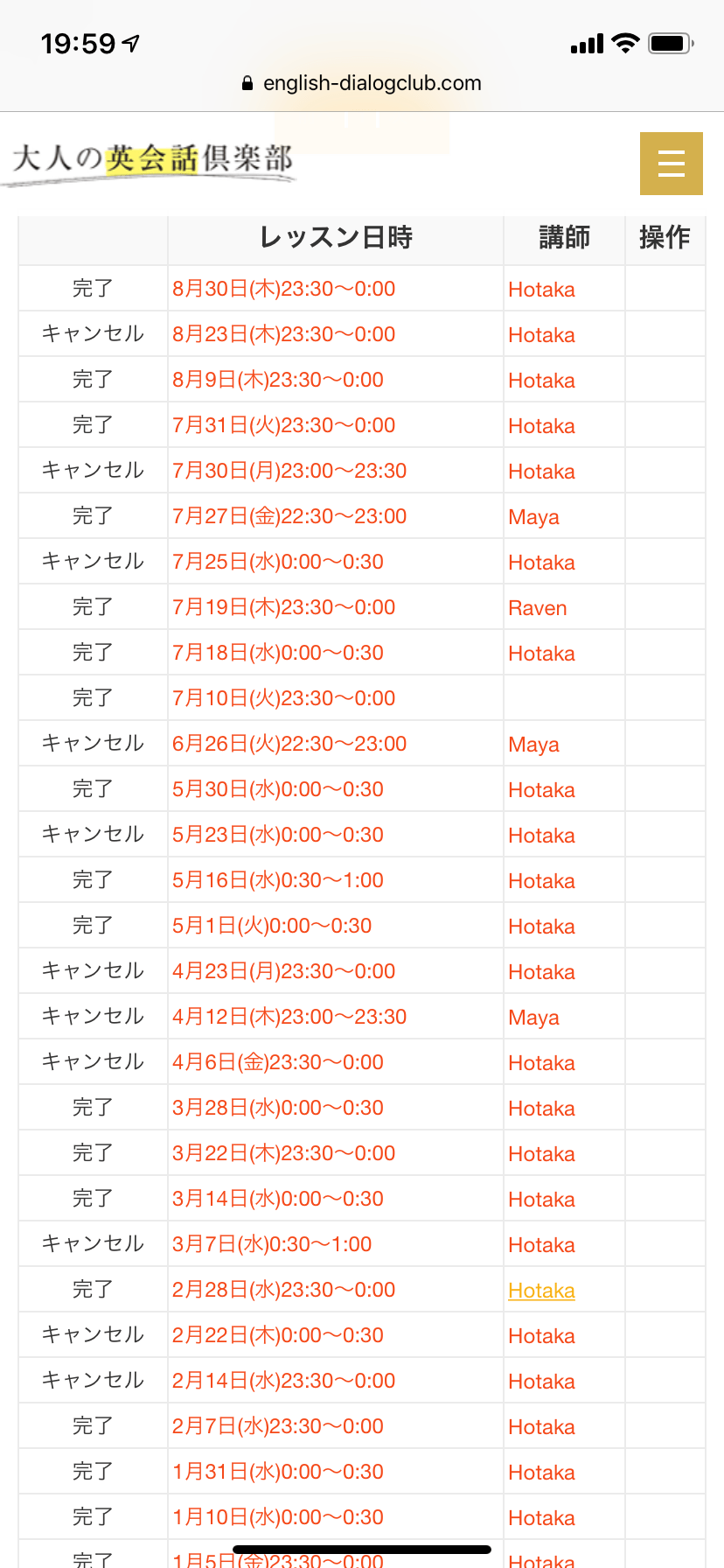Open the 5月16日 lesson date link

pyautogui.click(x=277, y=880)
